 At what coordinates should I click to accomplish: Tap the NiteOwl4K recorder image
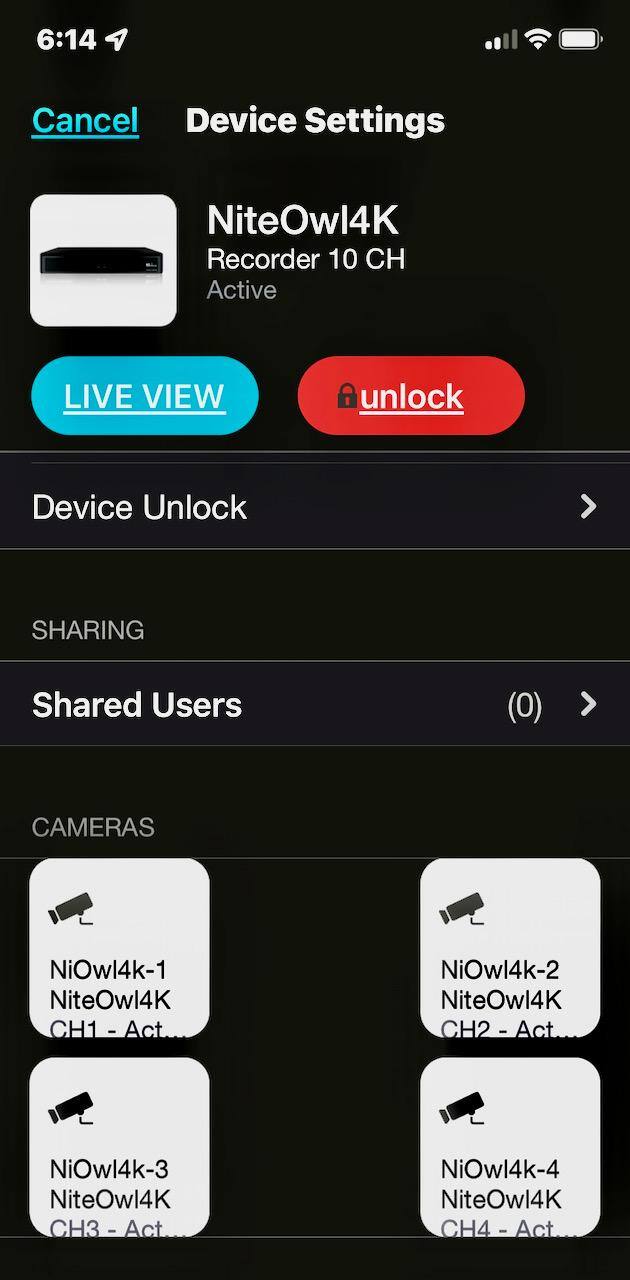(104, 261)
